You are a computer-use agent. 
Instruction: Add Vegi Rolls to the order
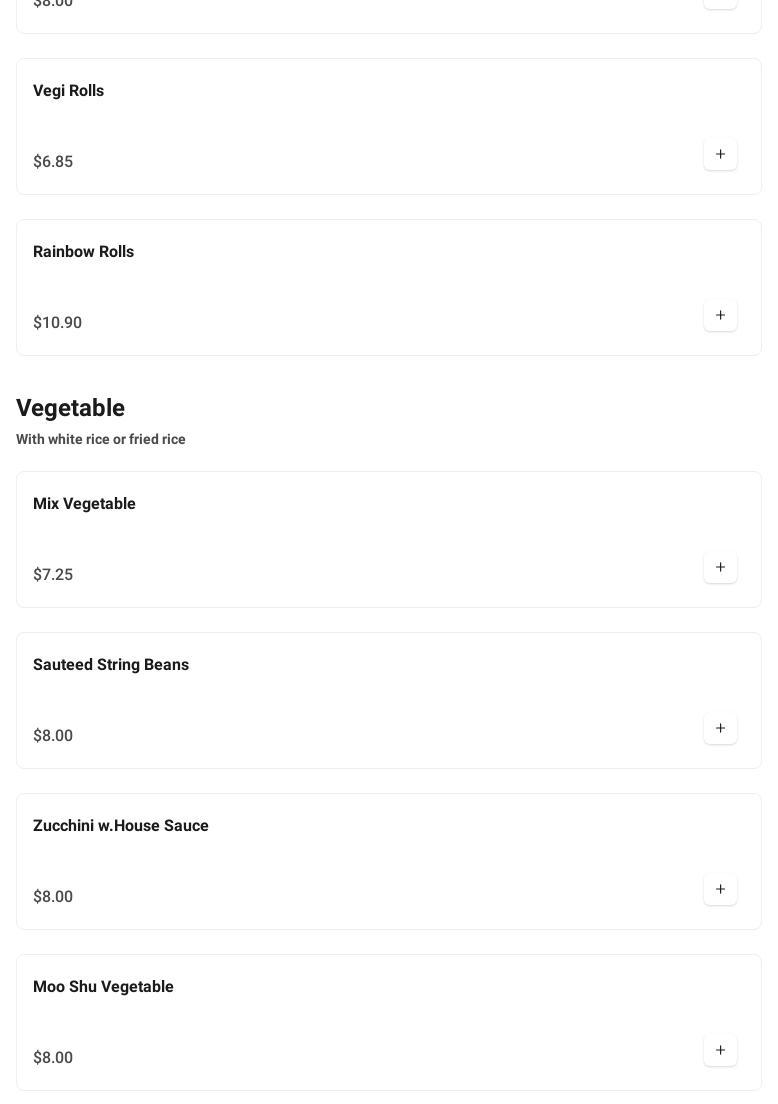pyautogui.click(x=720, y=154)
